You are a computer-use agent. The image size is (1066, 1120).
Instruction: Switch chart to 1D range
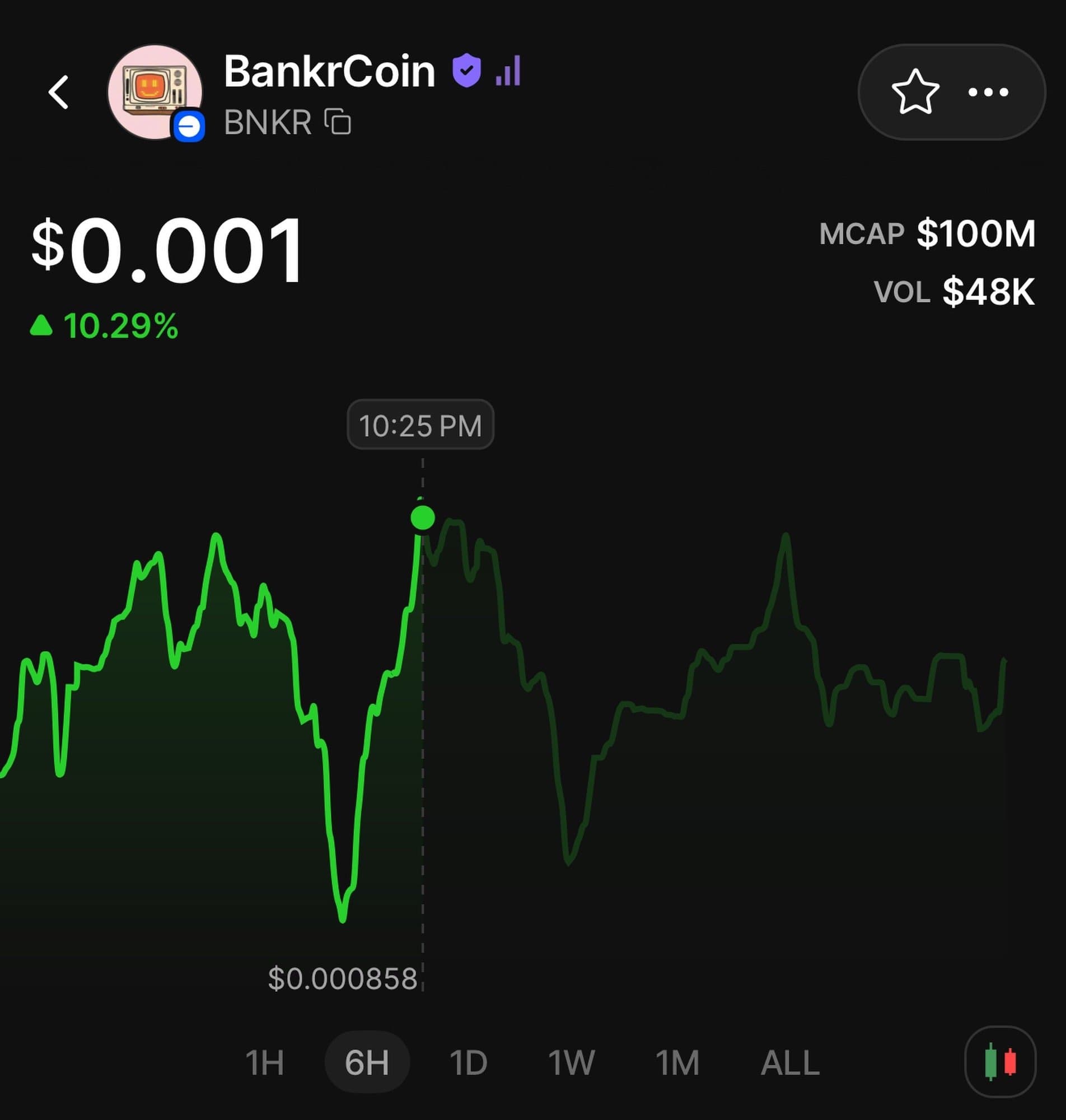pos(468,1062)
